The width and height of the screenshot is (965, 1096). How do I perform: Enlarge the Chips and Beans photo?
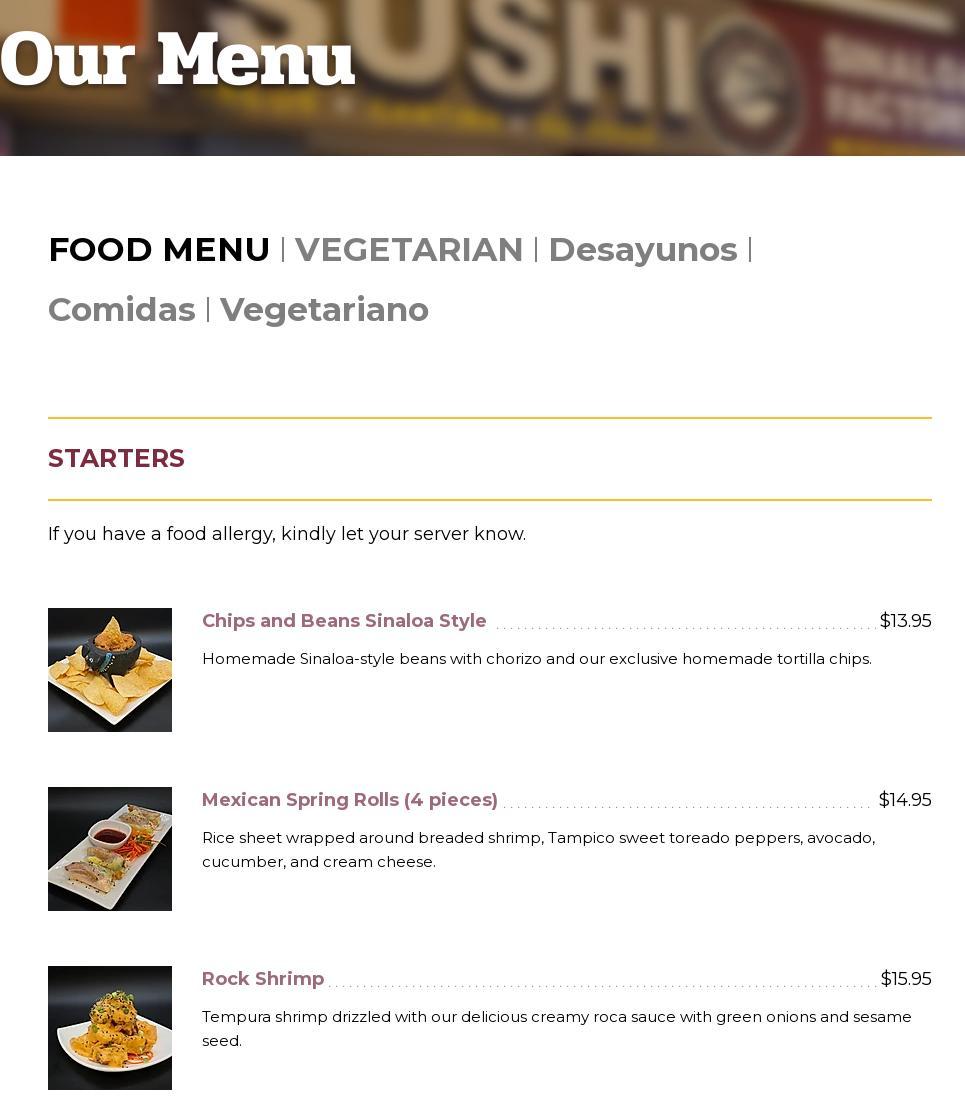110,670
